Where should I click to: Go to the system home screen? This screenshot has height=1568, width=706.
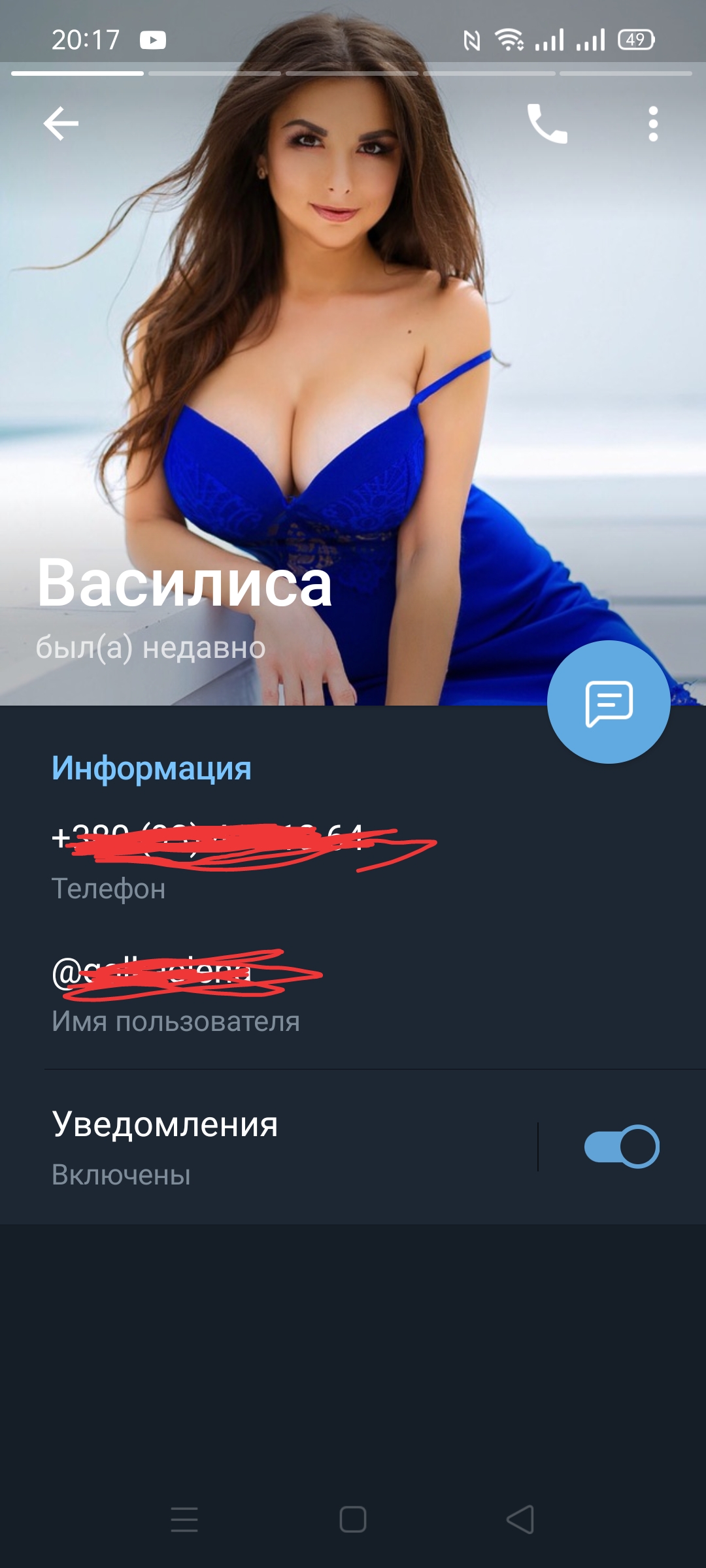[353, 1519]
